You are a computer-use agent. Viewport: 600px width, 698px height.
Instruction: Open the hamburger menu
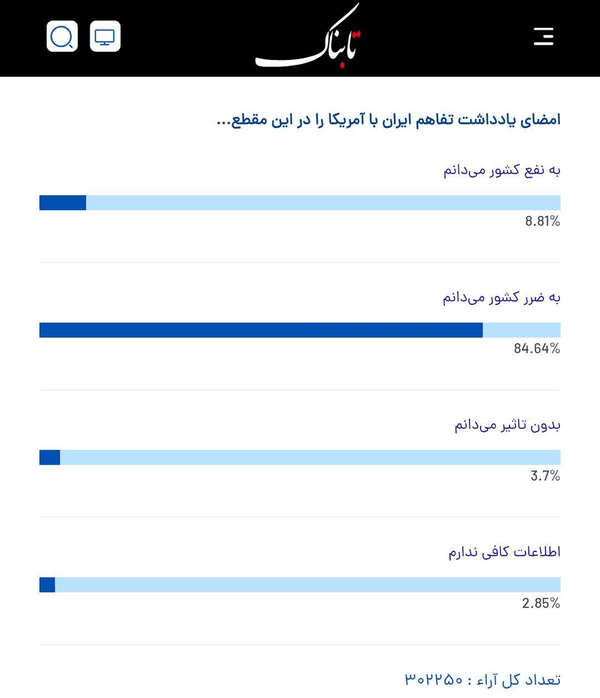[x=543, y=36]
